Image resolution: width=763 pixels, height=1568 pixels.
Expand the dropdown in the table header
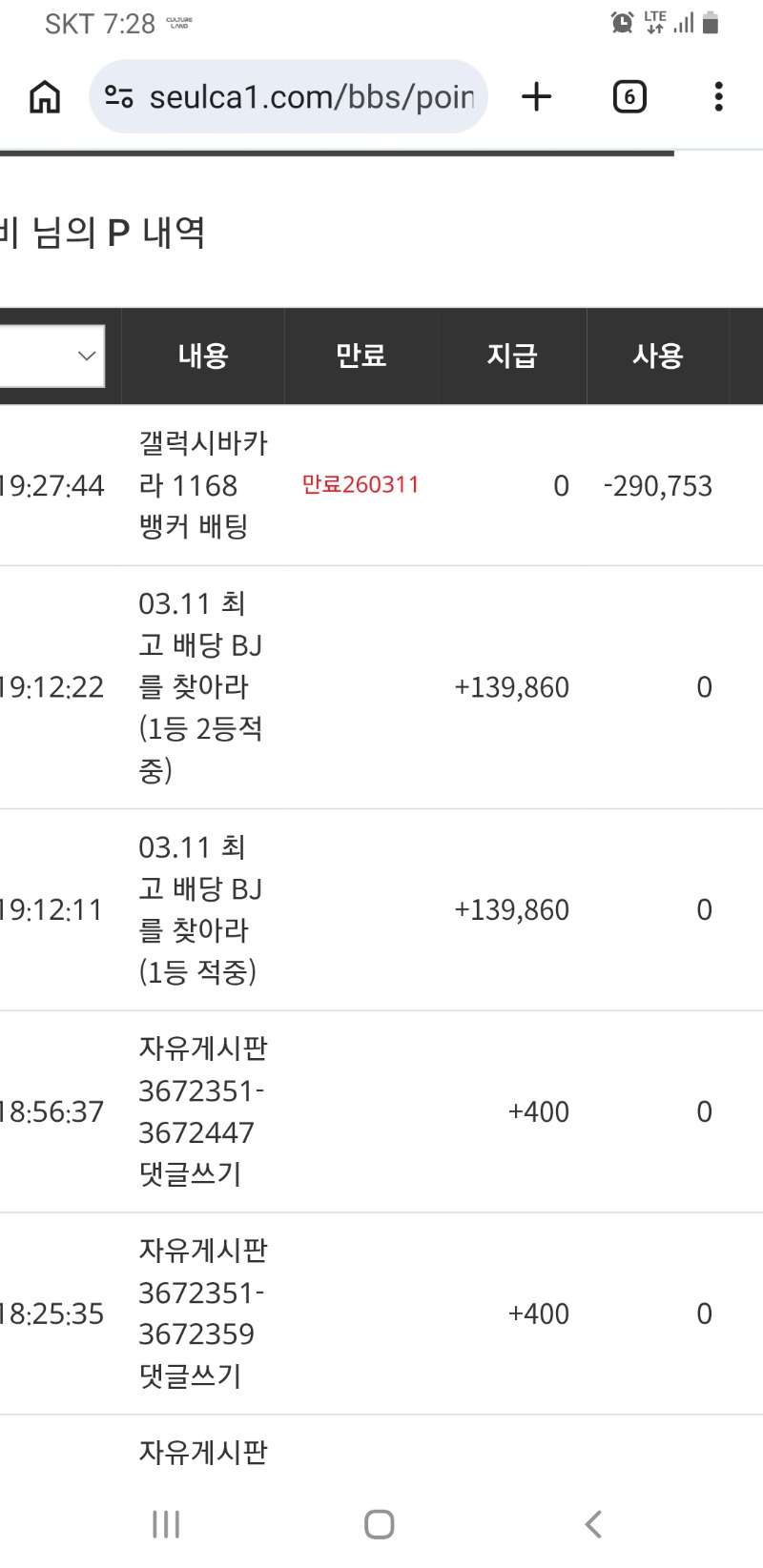(x=52, y=356)
